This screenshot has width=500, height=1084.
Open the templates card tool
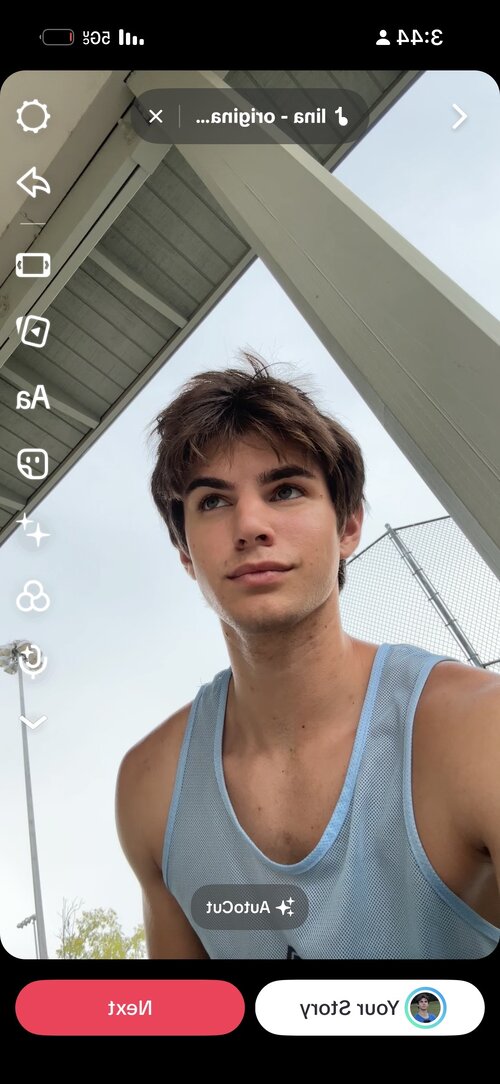[33, 330]
